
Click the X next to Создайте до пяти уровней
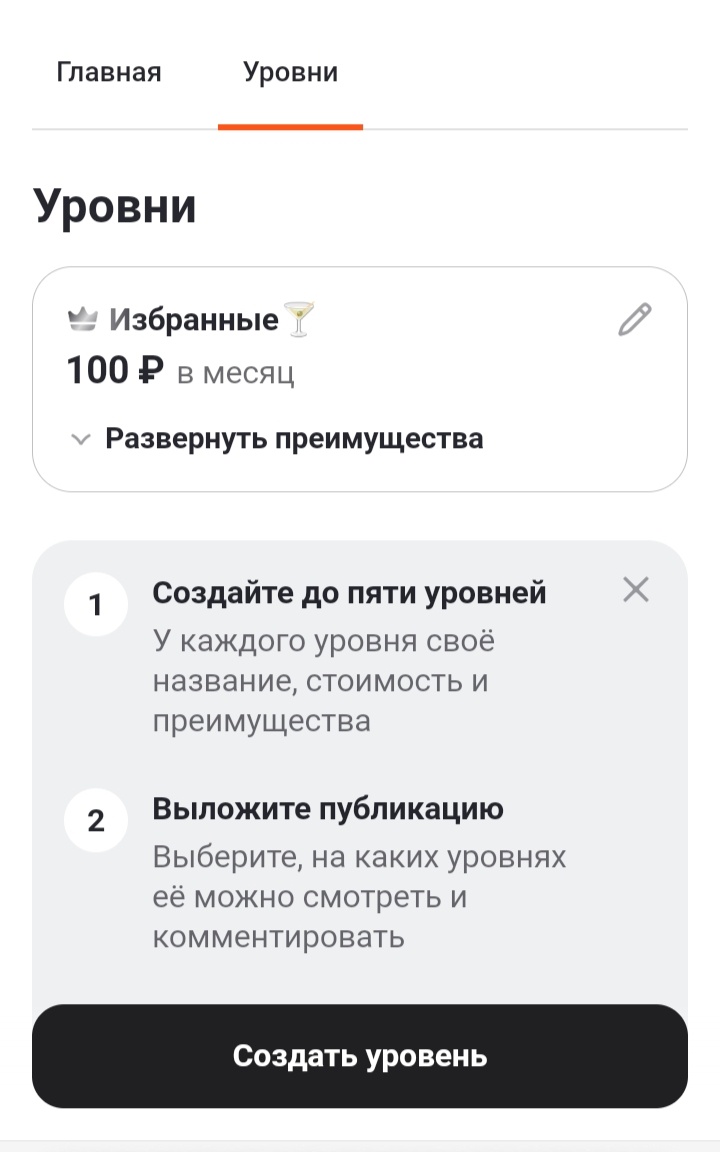point(637,591)
